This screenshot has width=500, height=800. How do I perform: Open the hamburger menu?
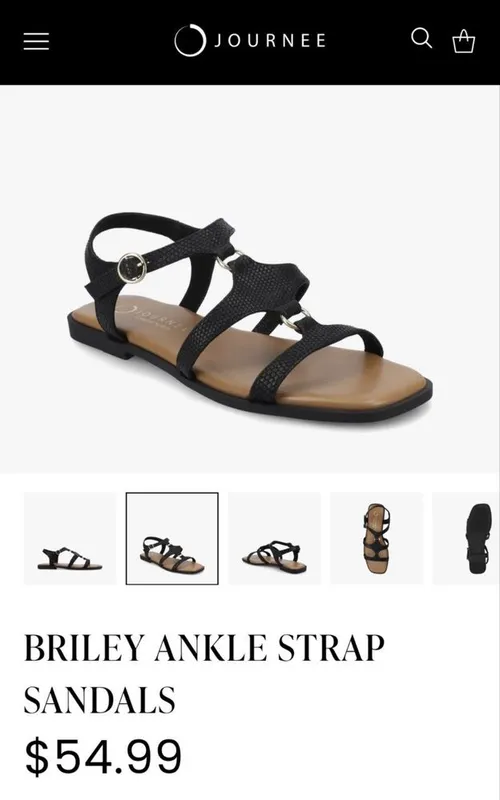(x=36, y=41)
